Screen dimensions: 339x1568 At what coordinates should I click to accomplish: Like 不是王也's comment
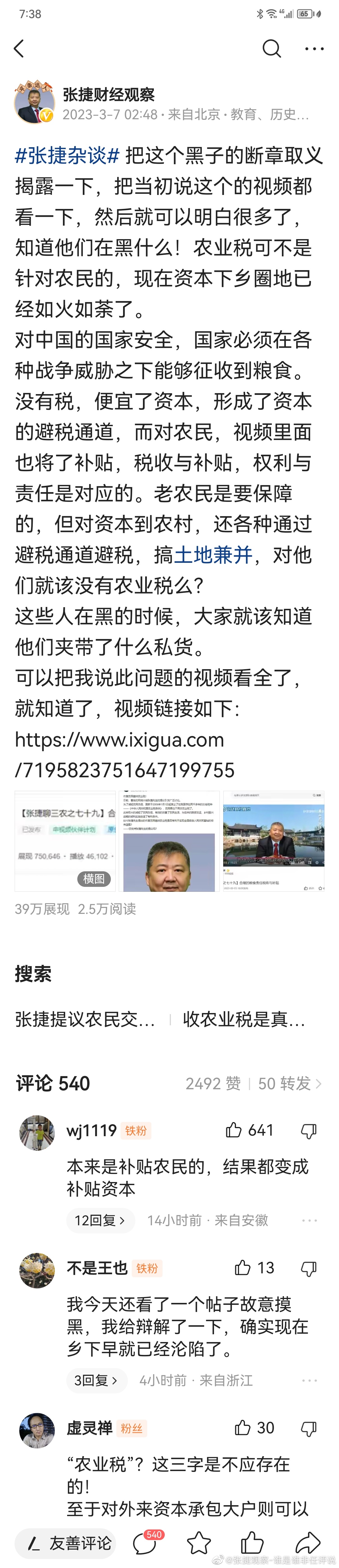(243, 1268)
